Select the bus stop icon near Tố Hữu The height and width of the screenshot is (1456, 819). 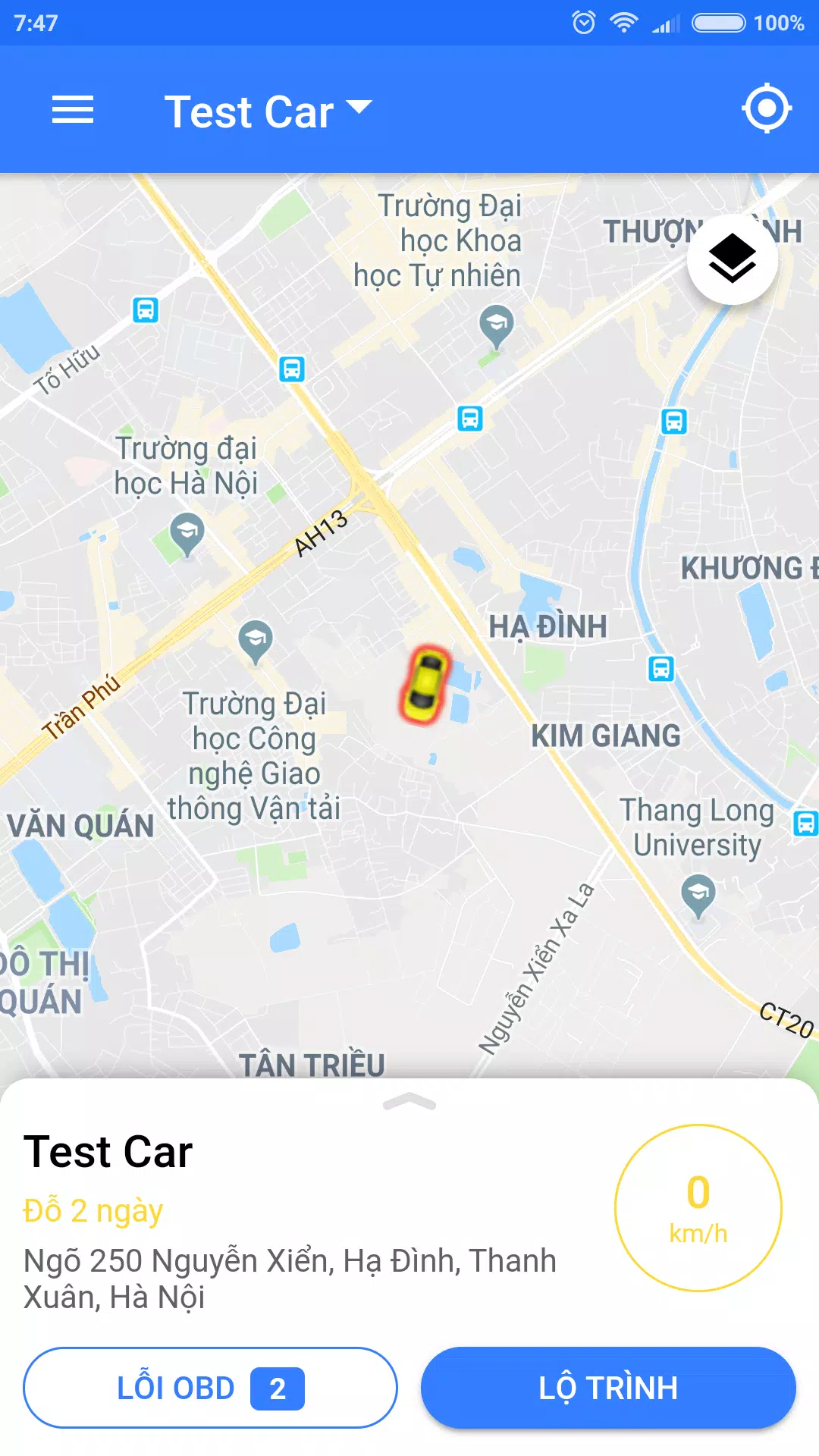(144, 311)
